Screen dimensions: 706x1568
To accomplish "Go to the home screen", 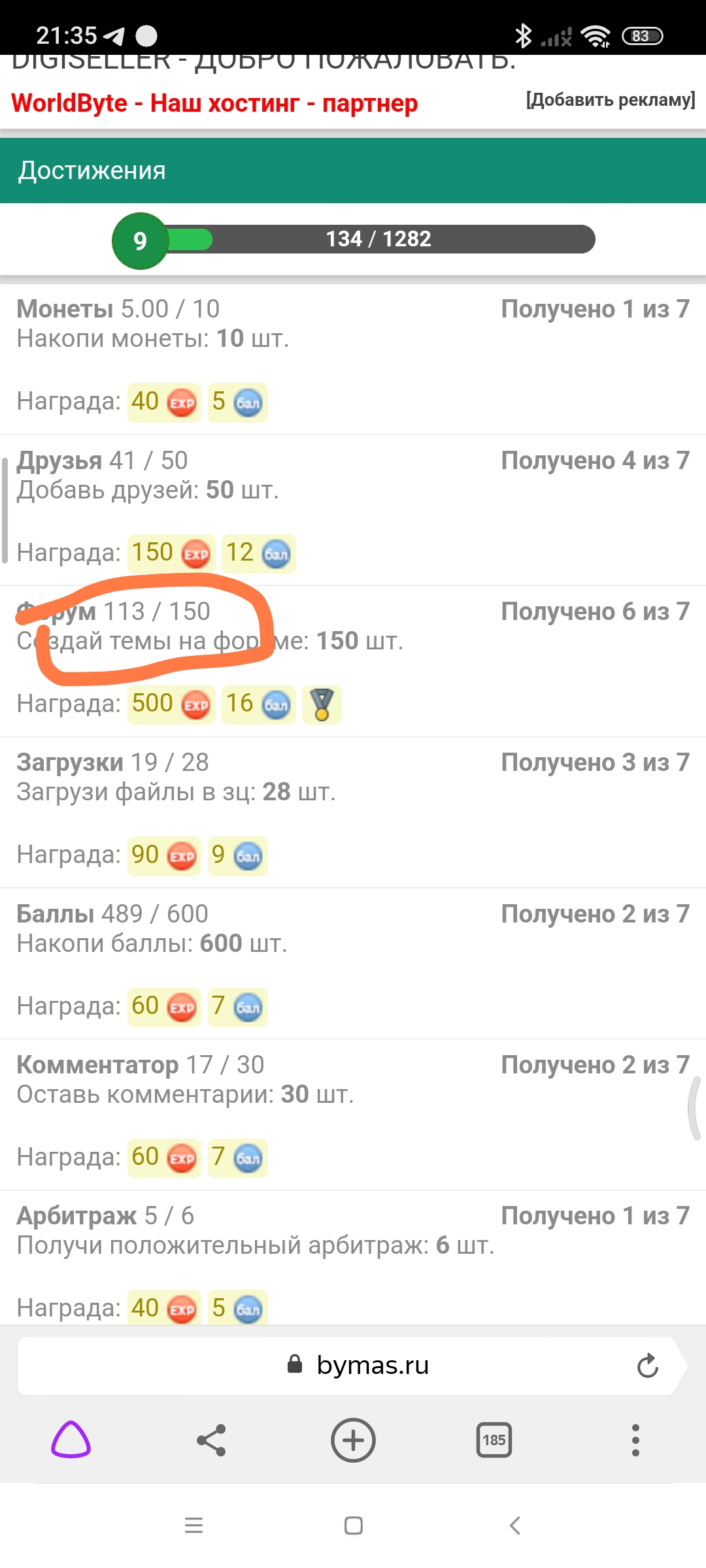I will (353, 1526).
